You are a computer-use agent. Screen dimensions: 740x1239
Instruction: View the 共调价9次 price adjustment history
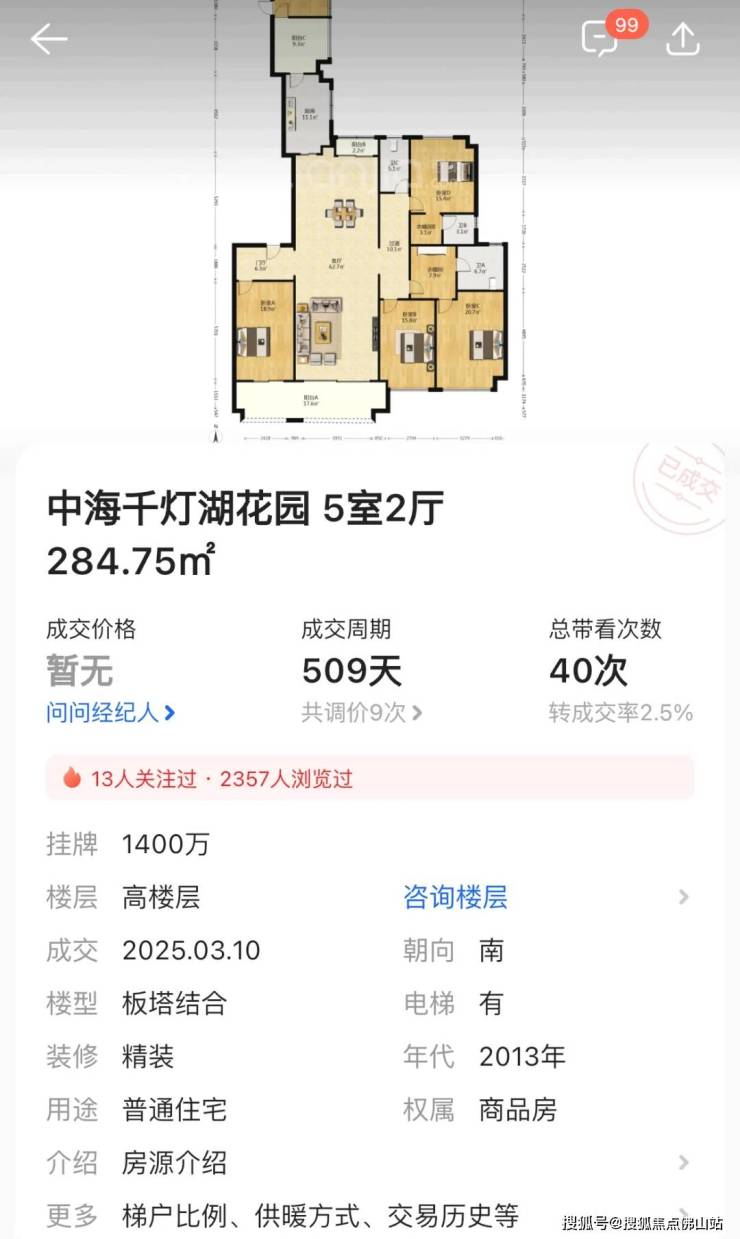pyautogui.click(x=361, y=713)
